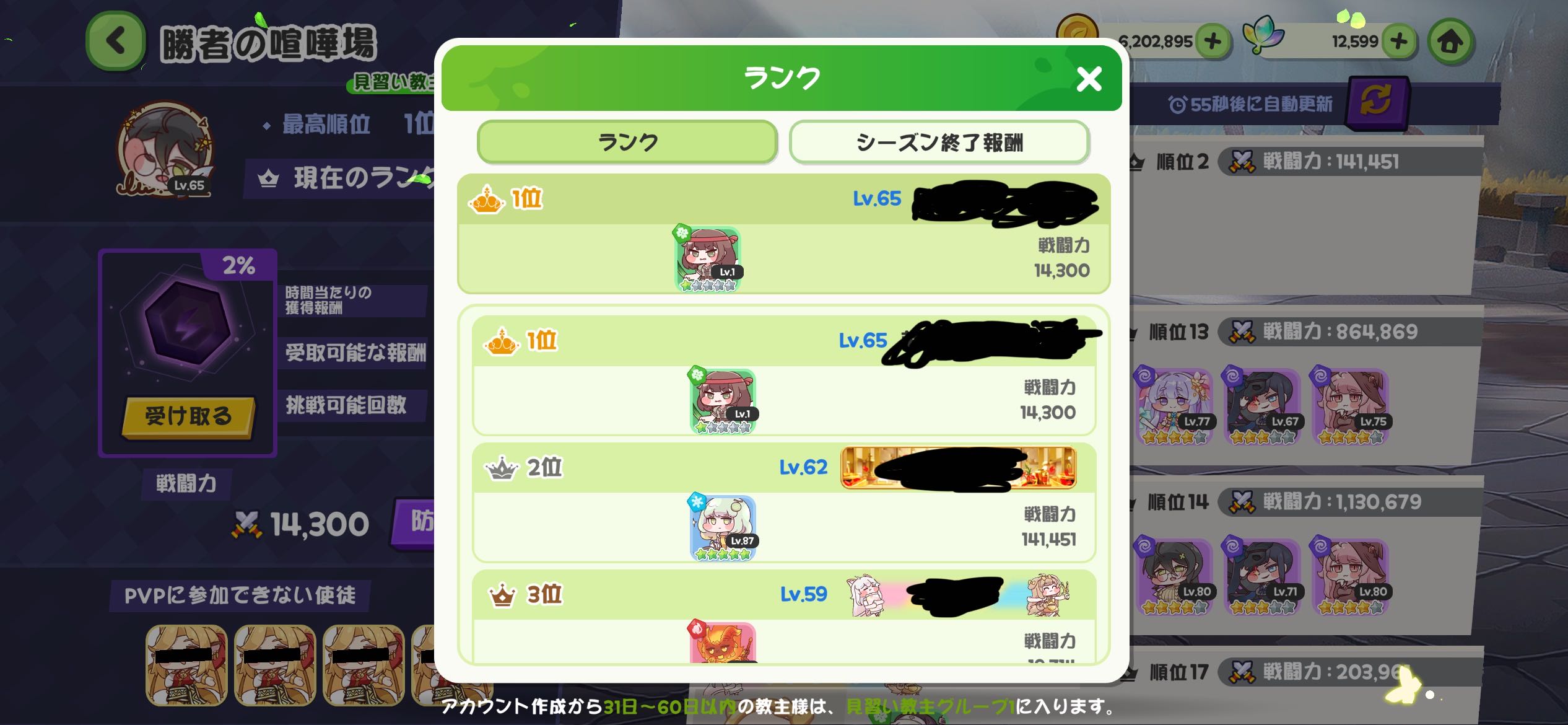Claim rewards with 受け取る button

188,416
